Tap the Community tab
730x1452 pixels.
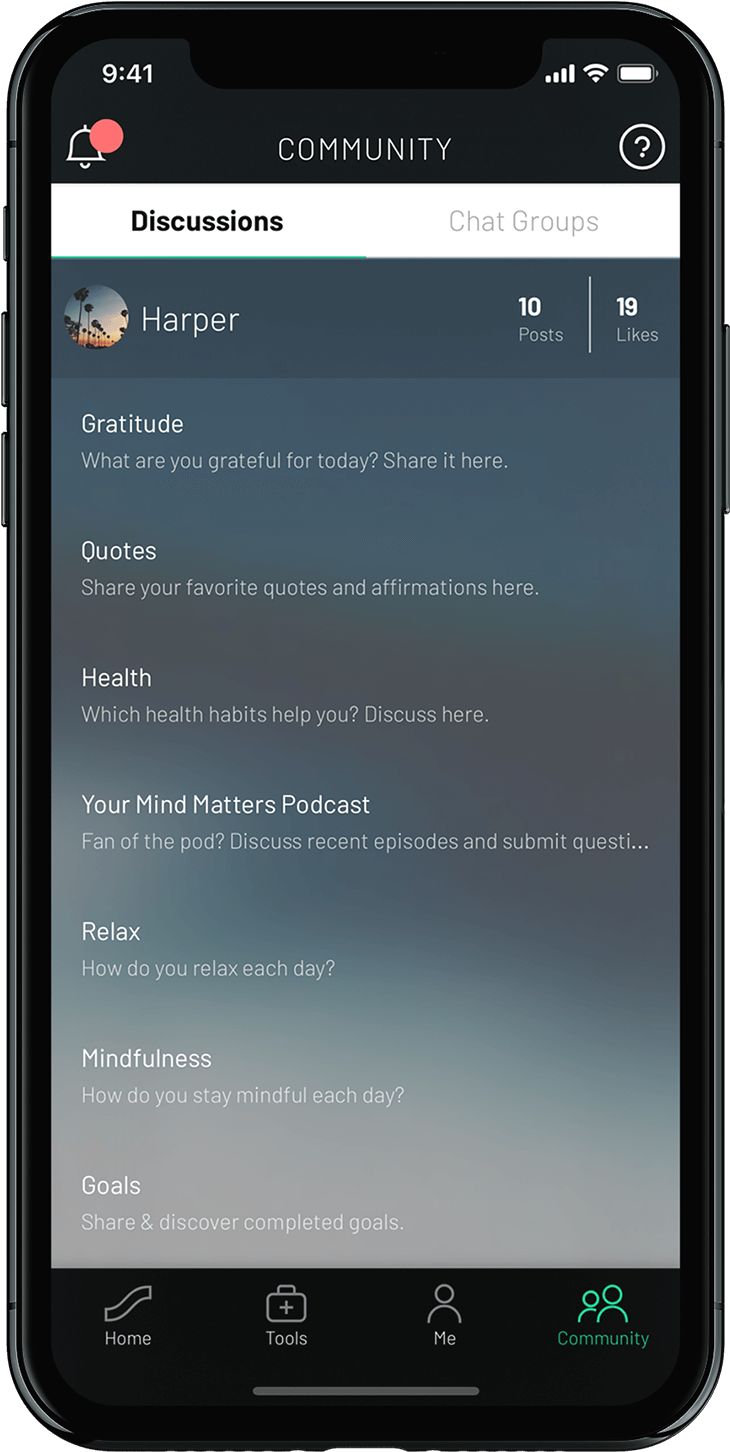pos(603,1316)
